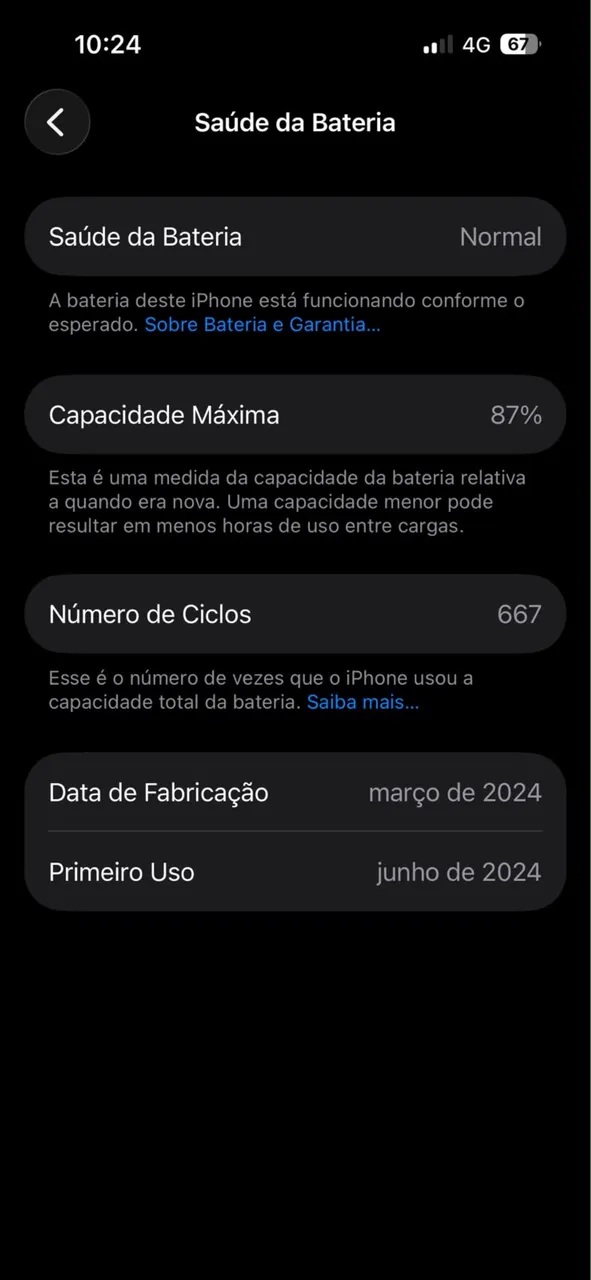Viewport: 591px width, 1280px height.
Task: Open the Saiba mais link
Action: point(362,702)
